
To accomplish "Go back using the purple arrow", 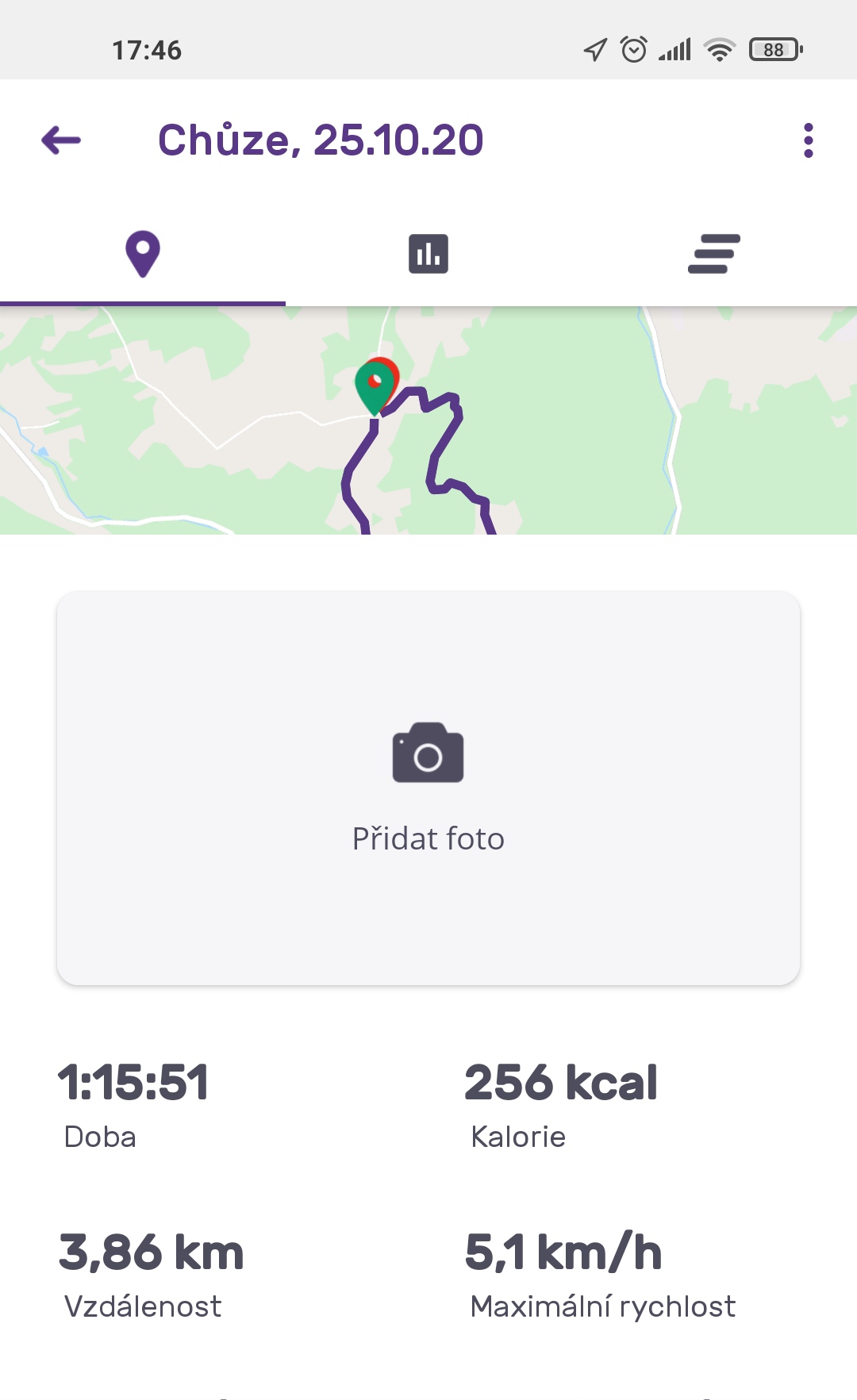I will pos(61,140).
